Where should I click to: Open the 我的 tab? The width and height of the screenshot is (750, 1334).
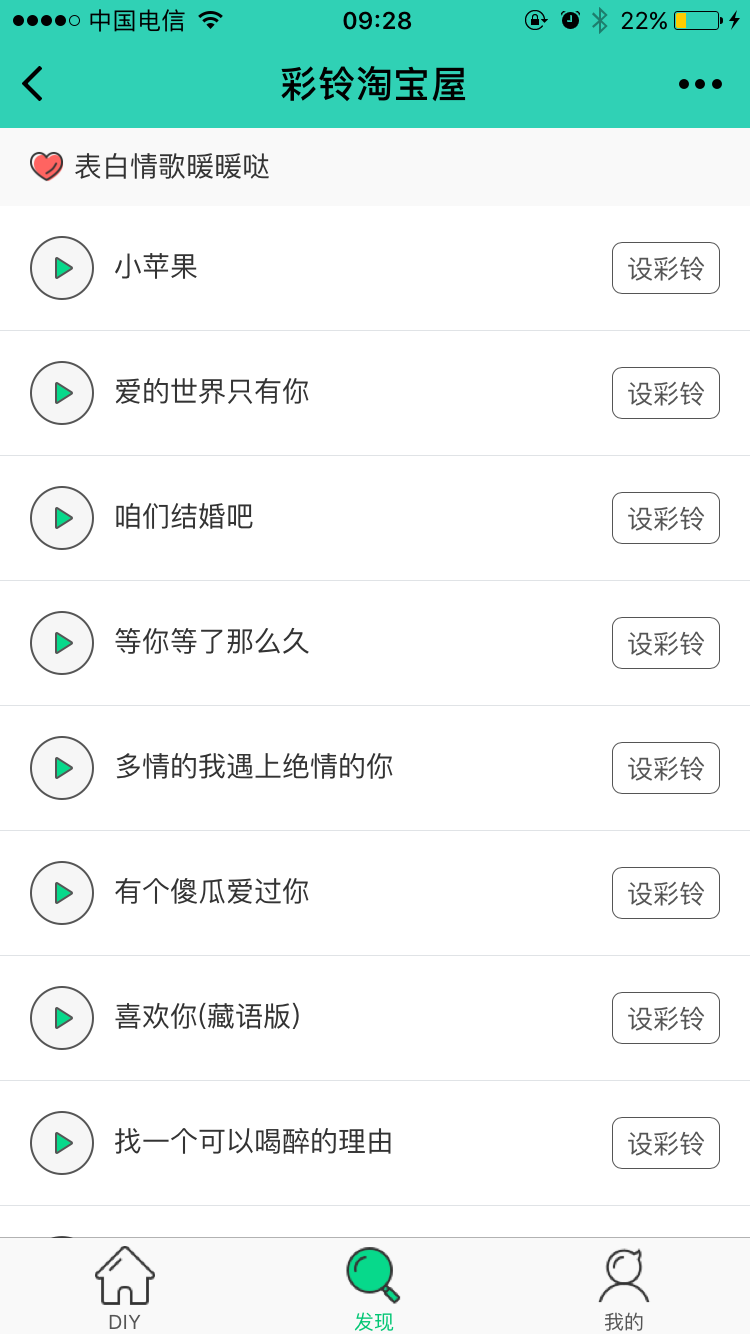[624, 1288]
